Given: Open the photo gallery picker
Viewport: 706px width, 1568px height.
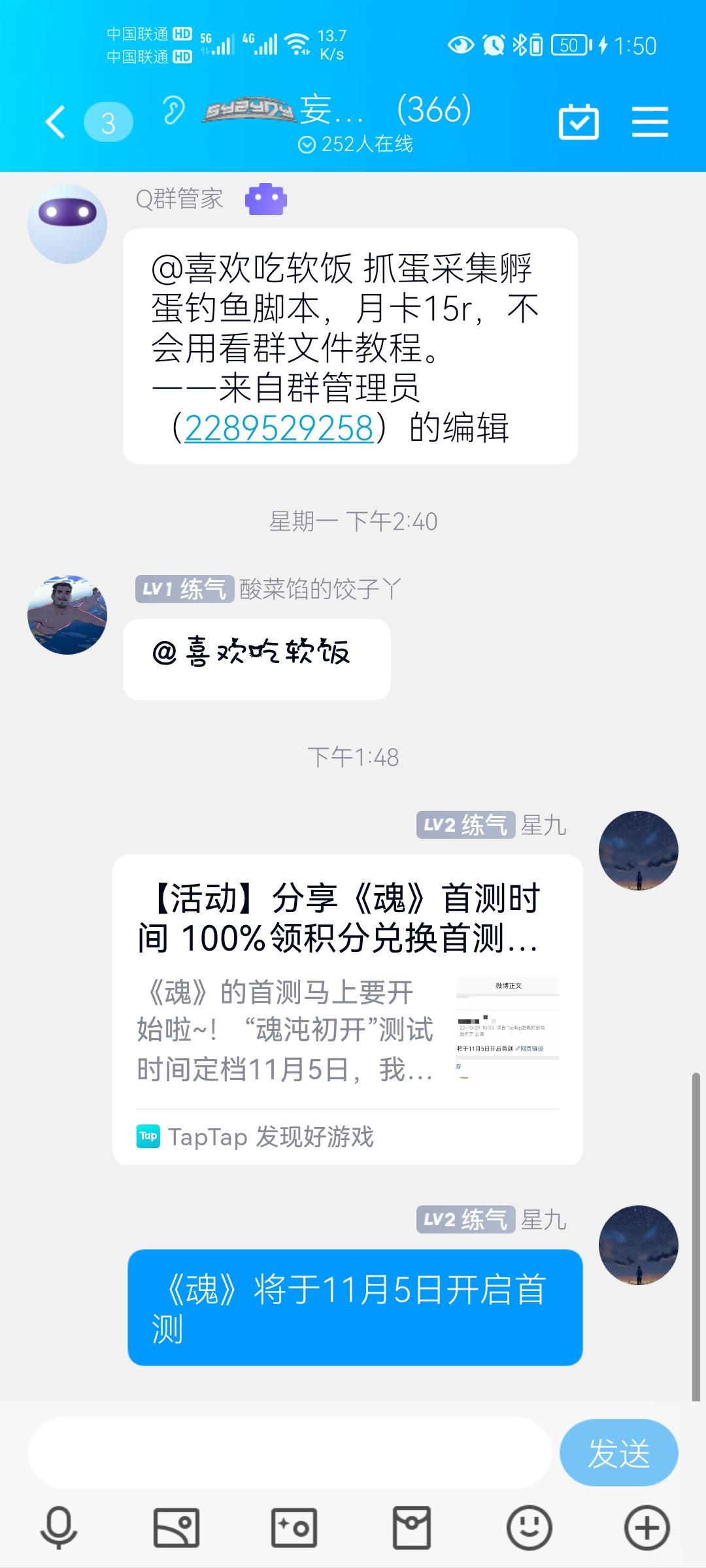Looking at the screenshot, I should click(x=176, y=1528).
